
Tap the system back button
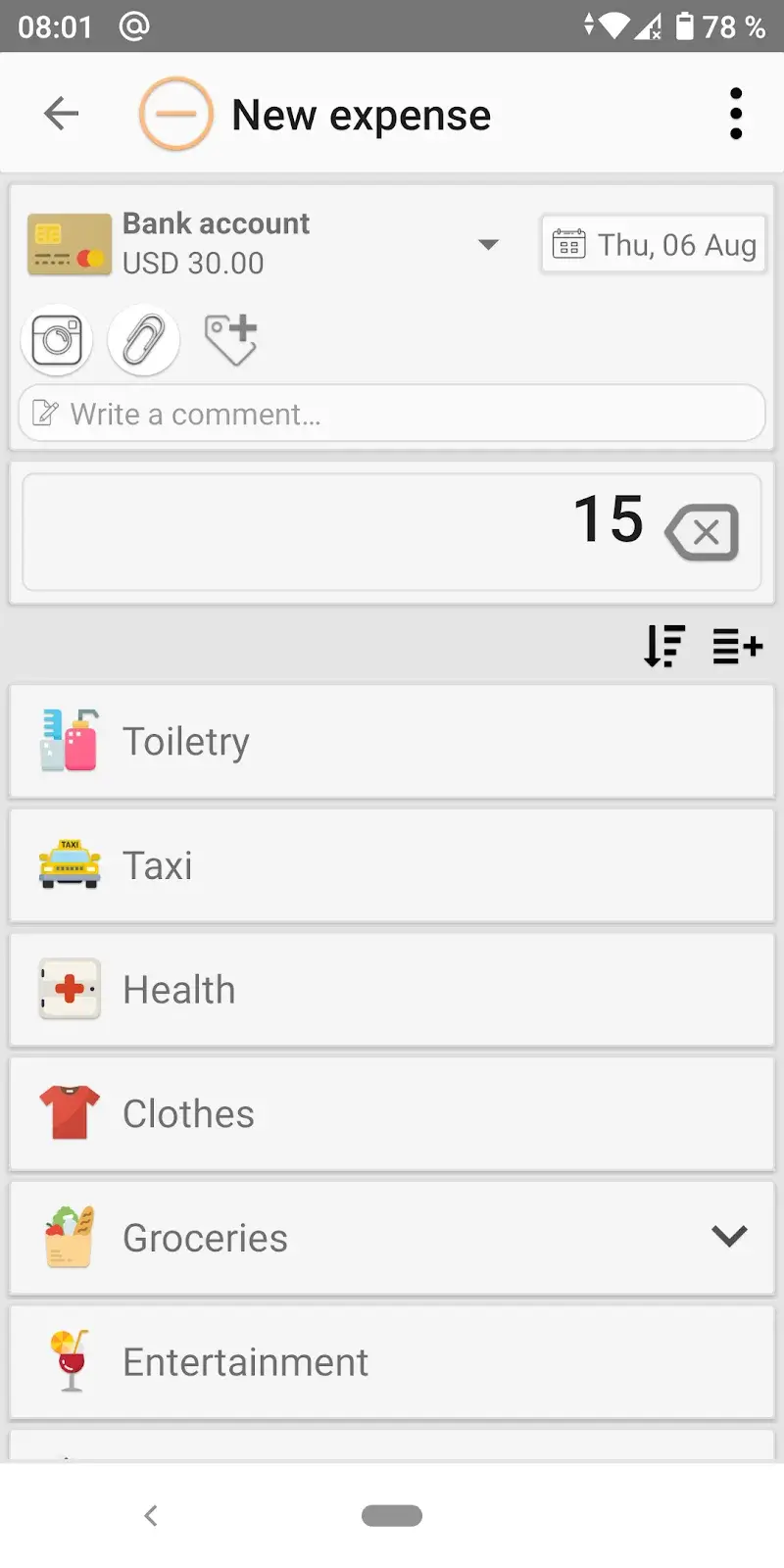[x=151, y=1515]
